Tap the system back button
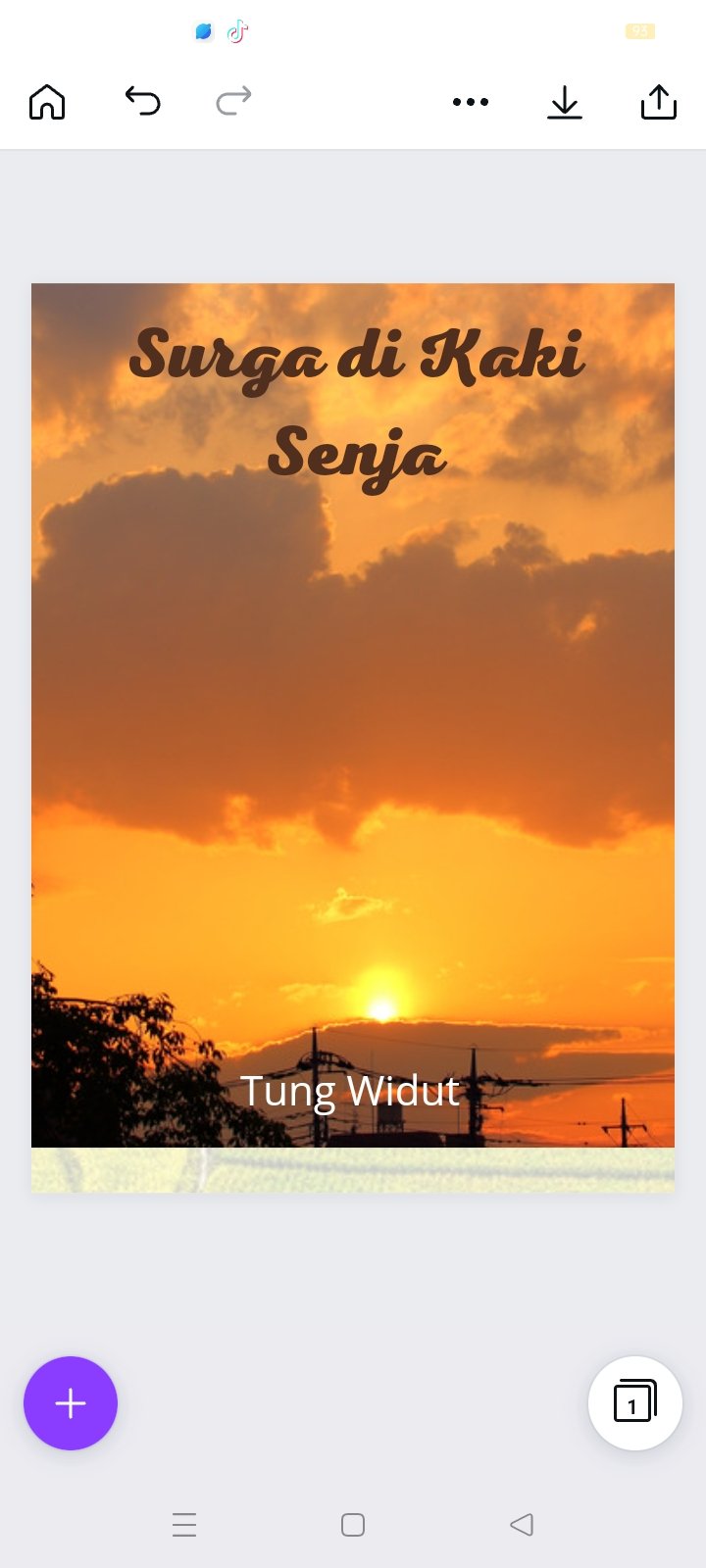Screen dimensions: 706x1568 (522, 1525)
